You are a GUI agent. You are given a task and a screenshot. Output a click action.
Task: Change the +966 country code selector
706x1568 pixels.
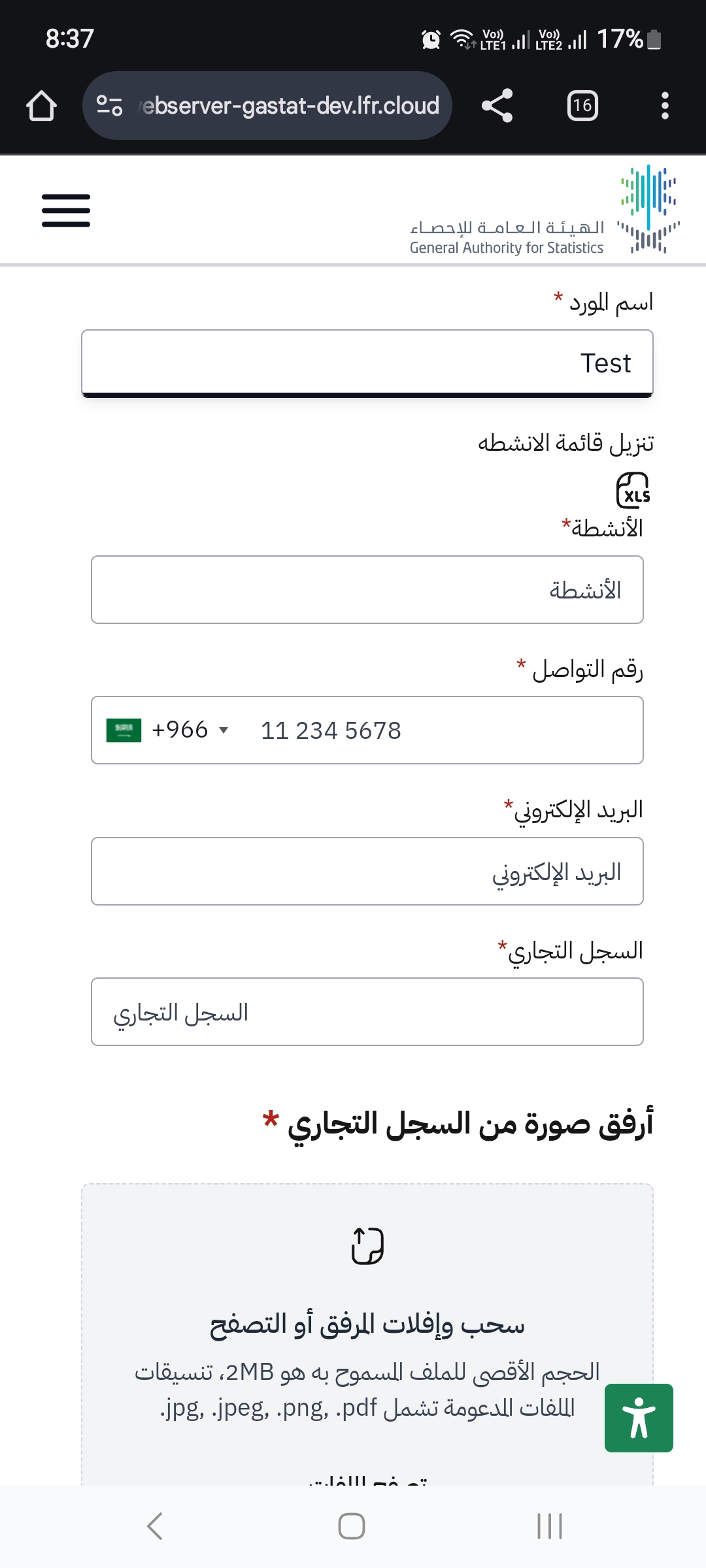click(168, 730)
